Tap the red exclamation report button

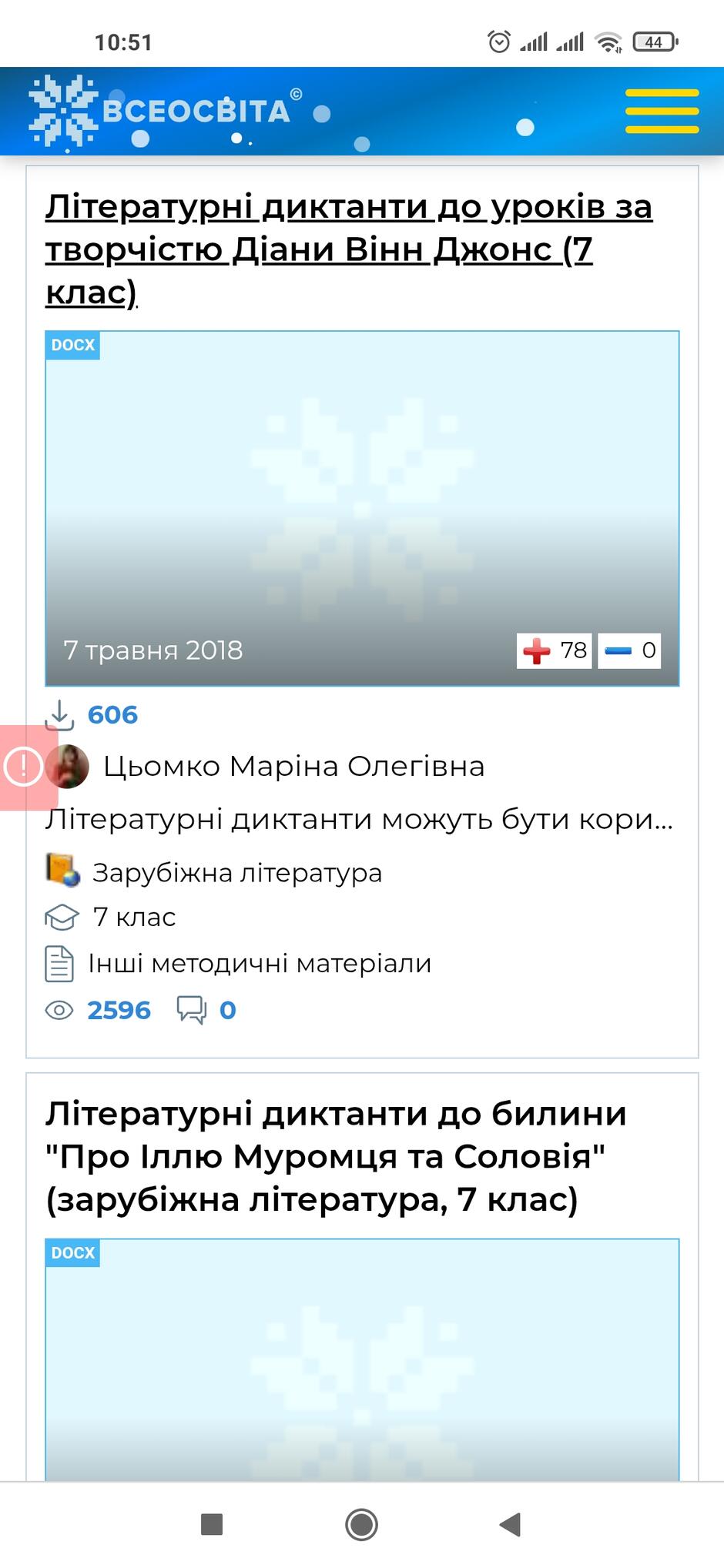point(23,767)
